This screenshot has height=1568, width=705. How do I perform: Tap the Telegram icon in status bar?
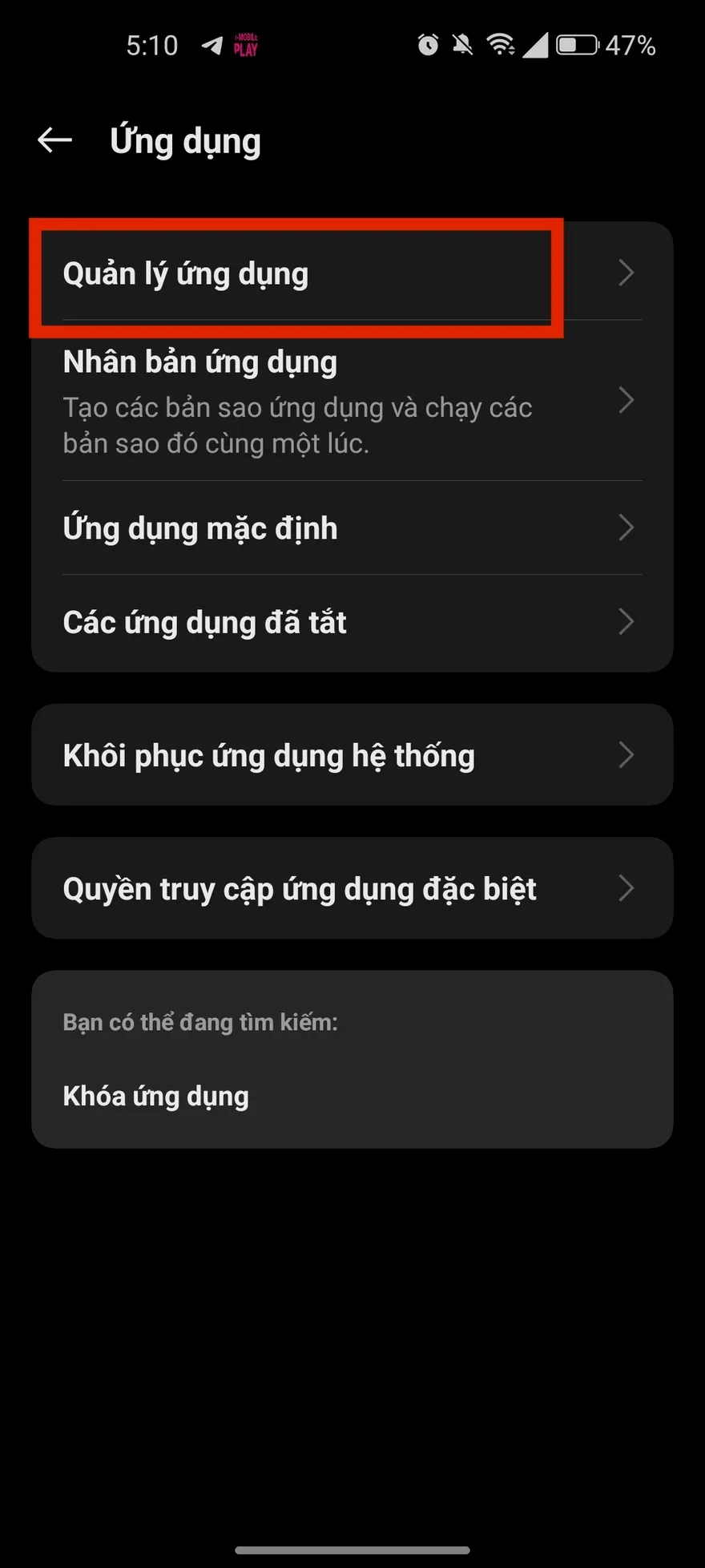click(x=211, y=46)
